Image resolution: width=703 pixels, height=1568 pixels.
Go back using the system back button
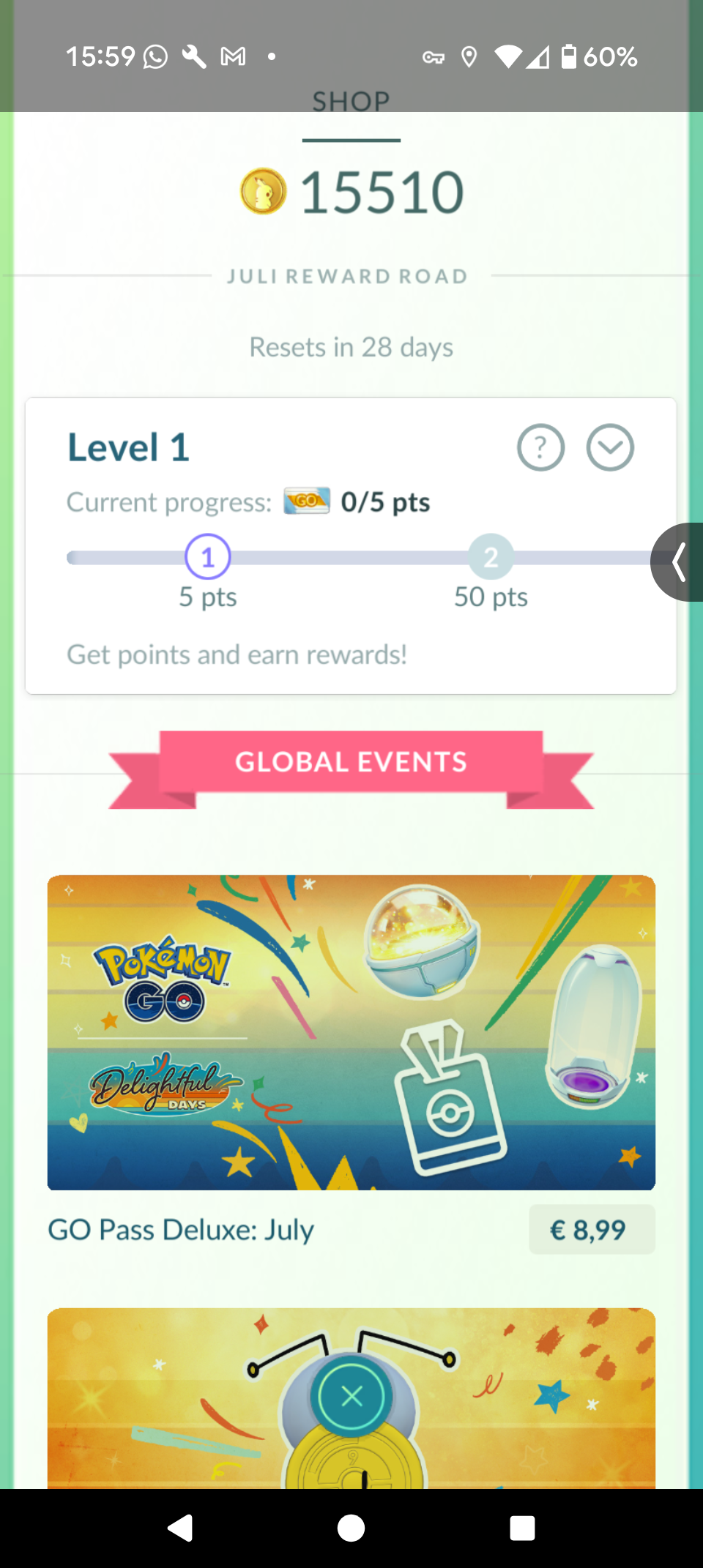[x=180, y=1528]
